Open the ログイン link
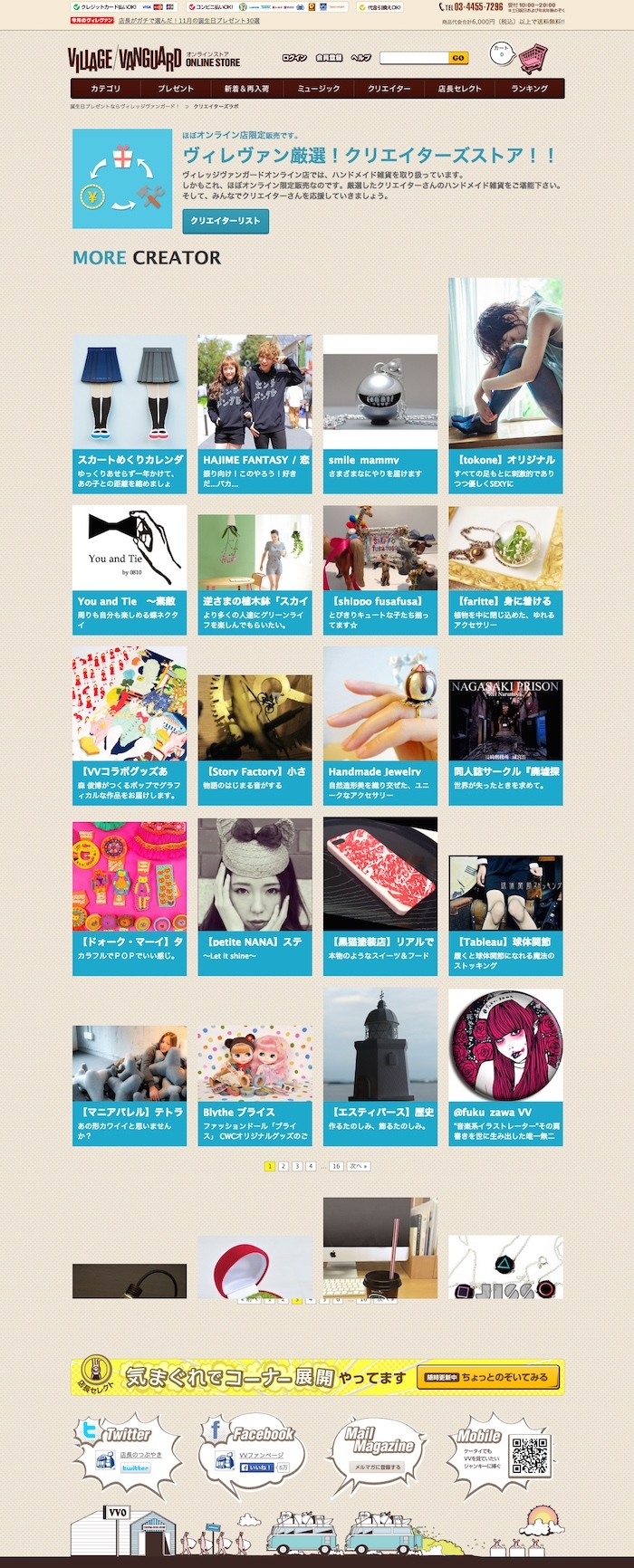634x1568 pixels. click(x=294, y=57)
